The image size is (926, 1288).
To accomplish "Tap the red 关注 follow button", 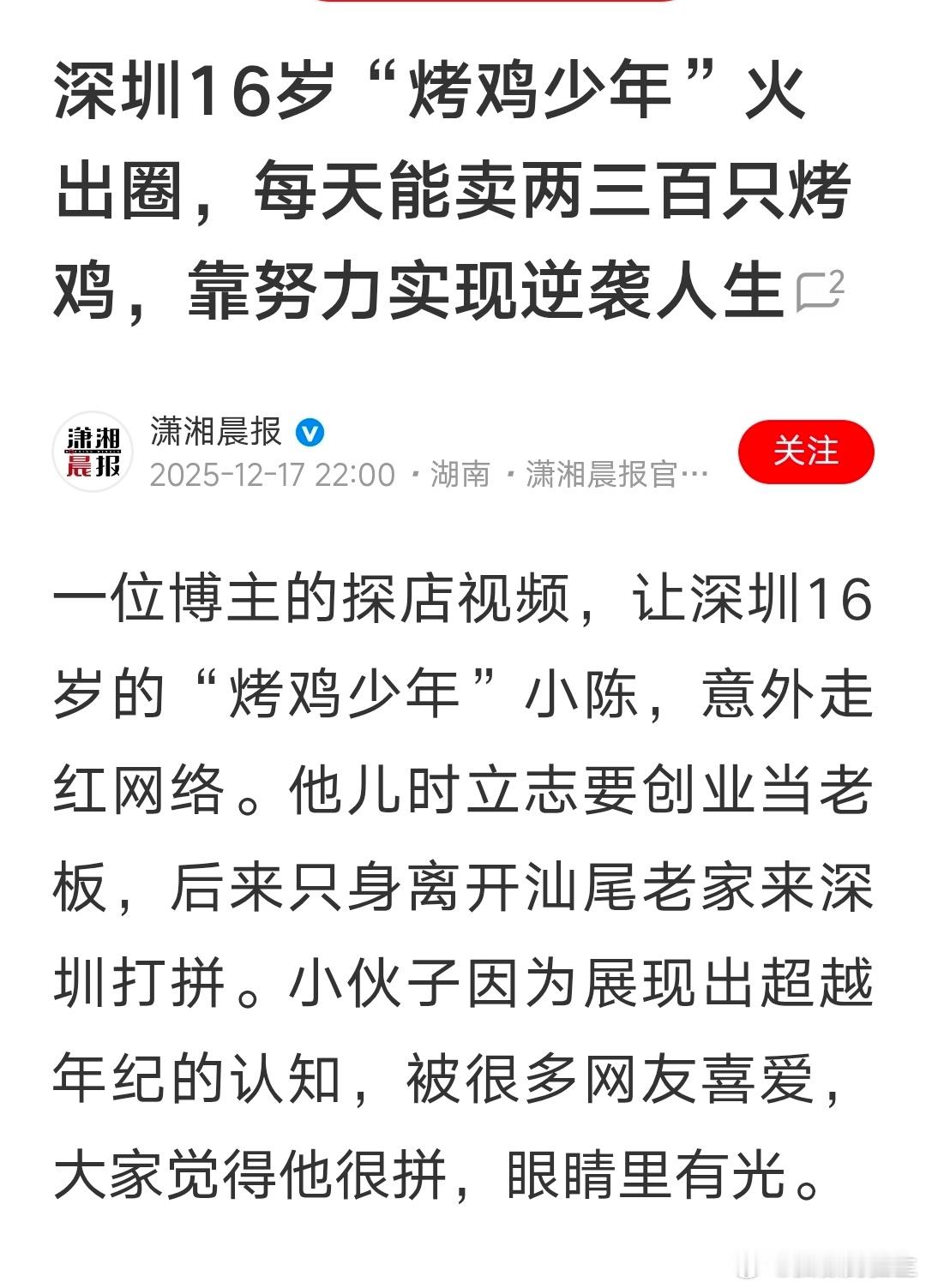I will tap(806, 453).
